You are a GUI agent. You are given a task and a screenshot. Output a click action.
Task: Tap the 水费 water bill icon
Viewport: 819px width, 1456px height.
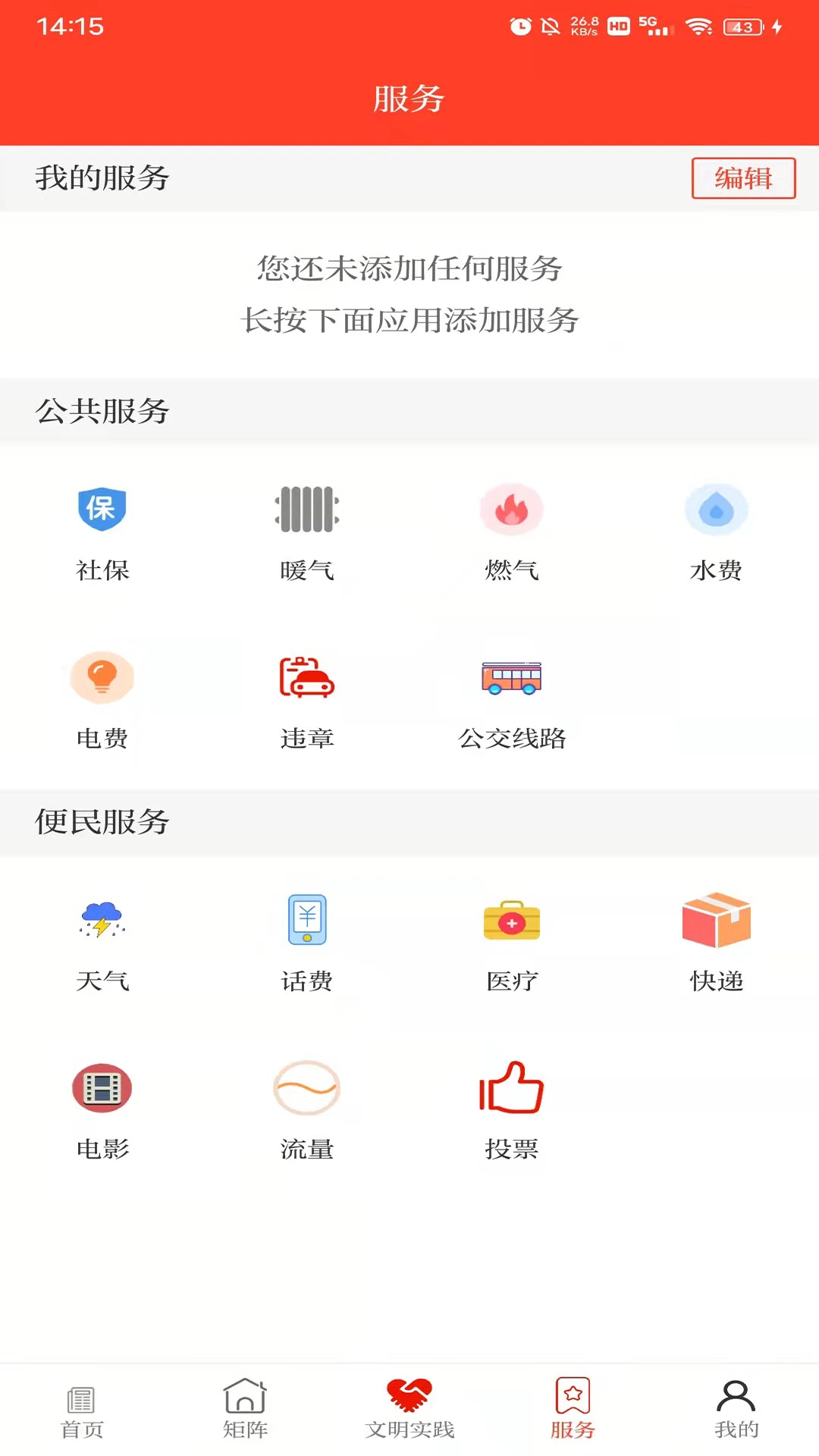717,531
